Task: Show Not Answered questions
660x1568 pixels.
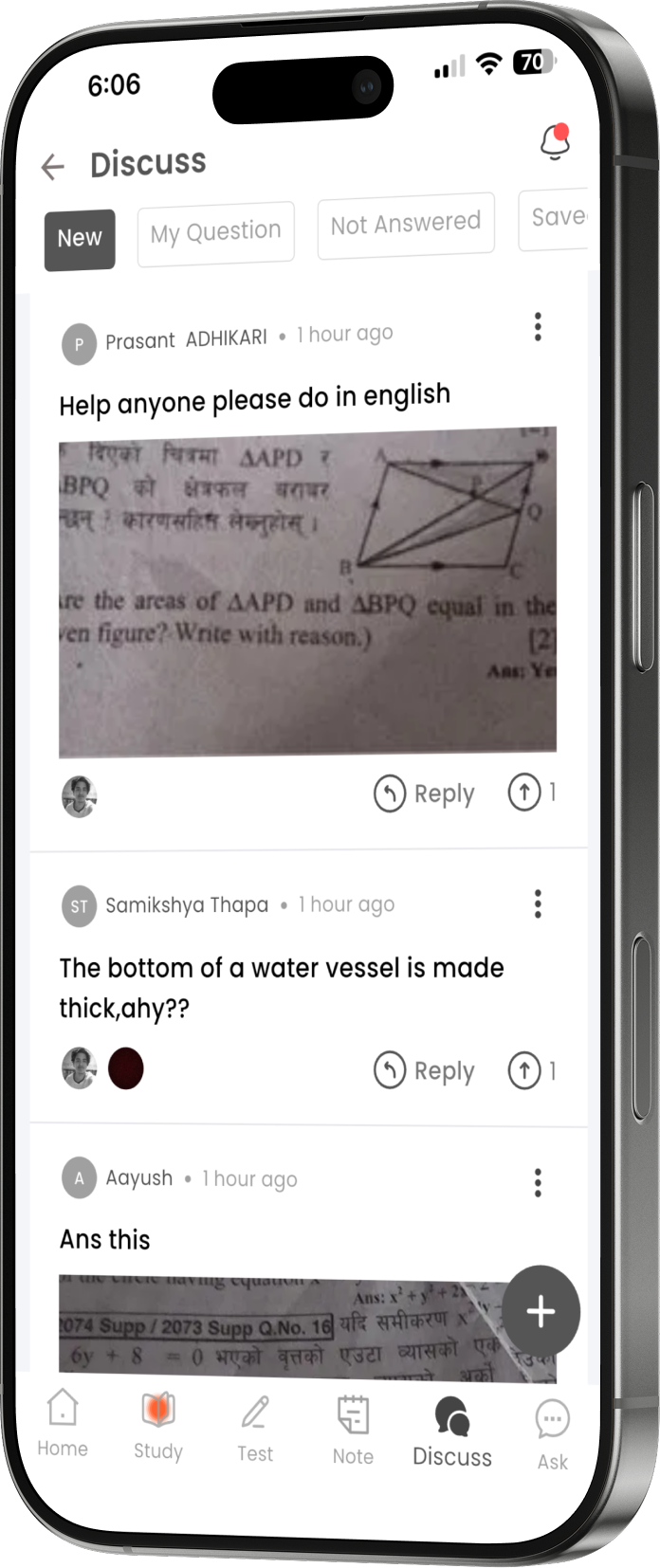Action: point(405,225)
